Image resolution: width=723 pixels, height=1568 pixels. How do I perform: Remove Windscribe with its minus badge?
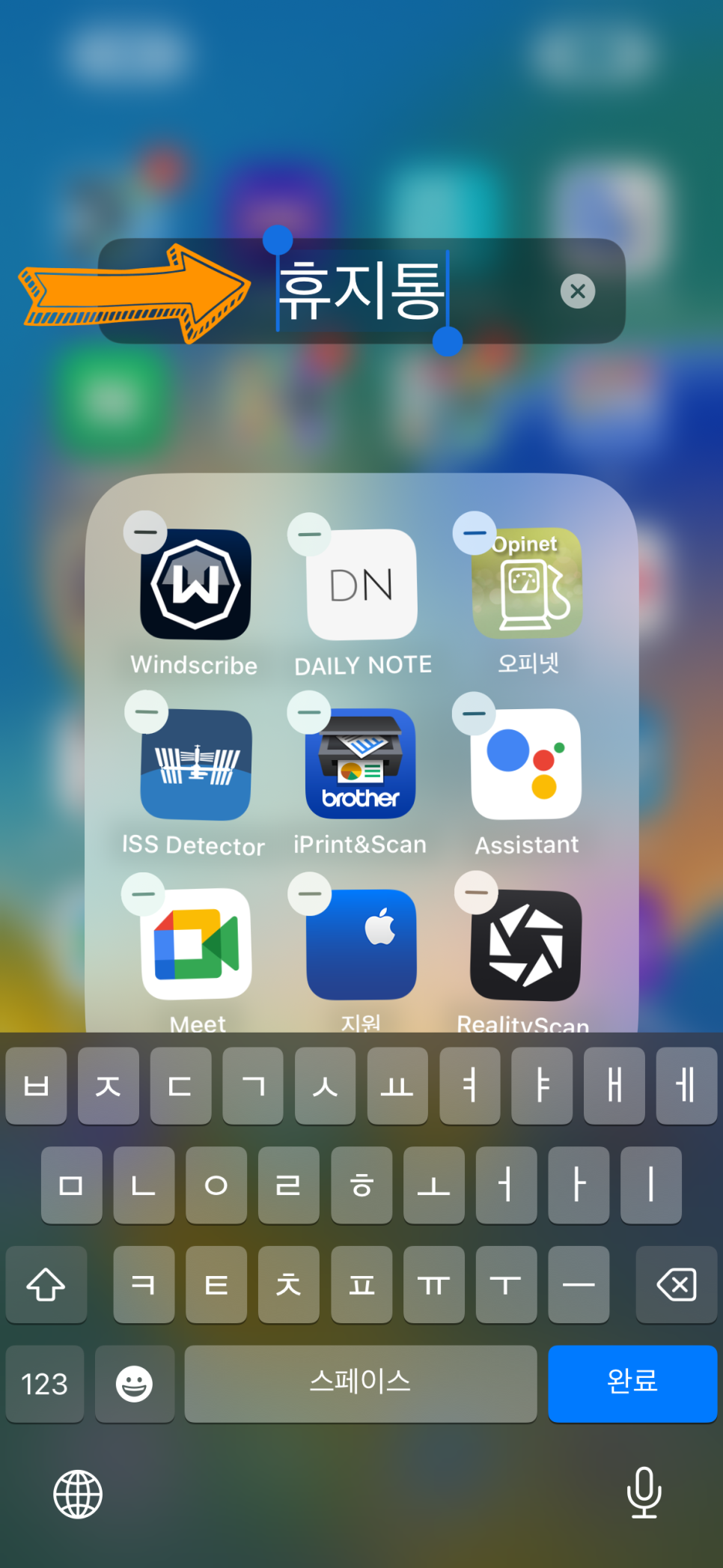pos(145,532)
